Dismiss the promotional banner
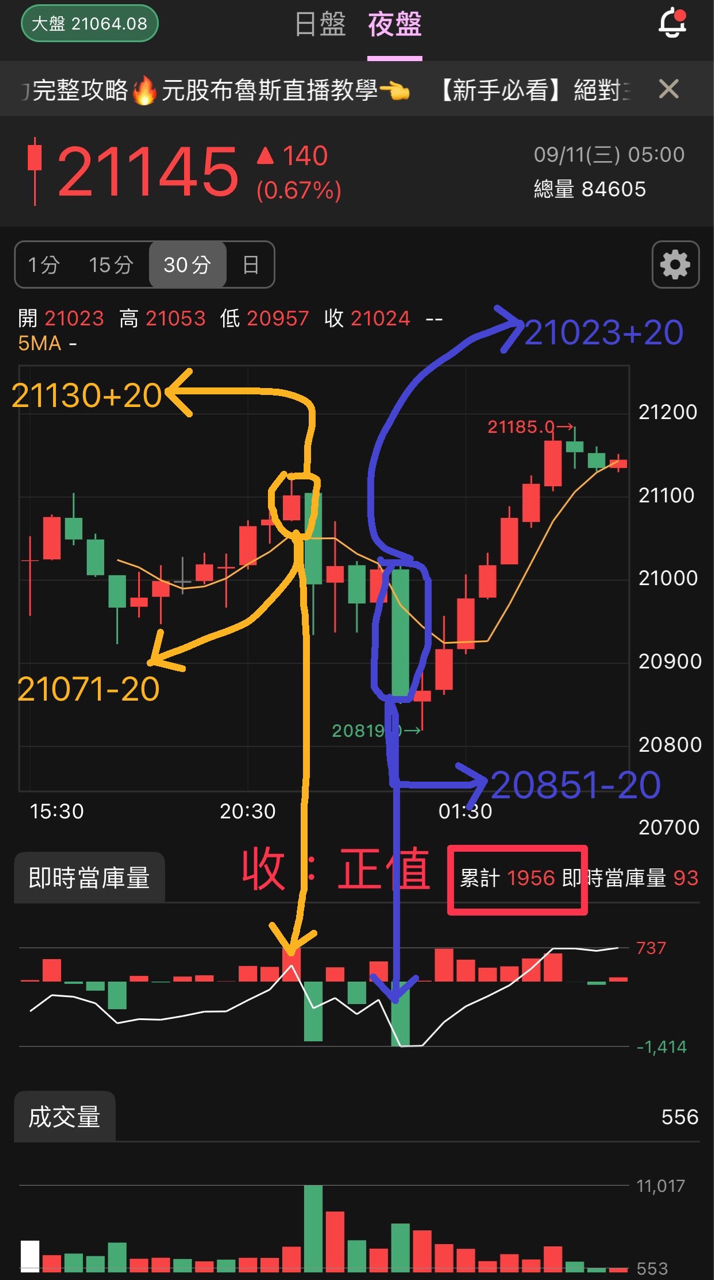Screen dimensions: 714x1280 [669, 89]
